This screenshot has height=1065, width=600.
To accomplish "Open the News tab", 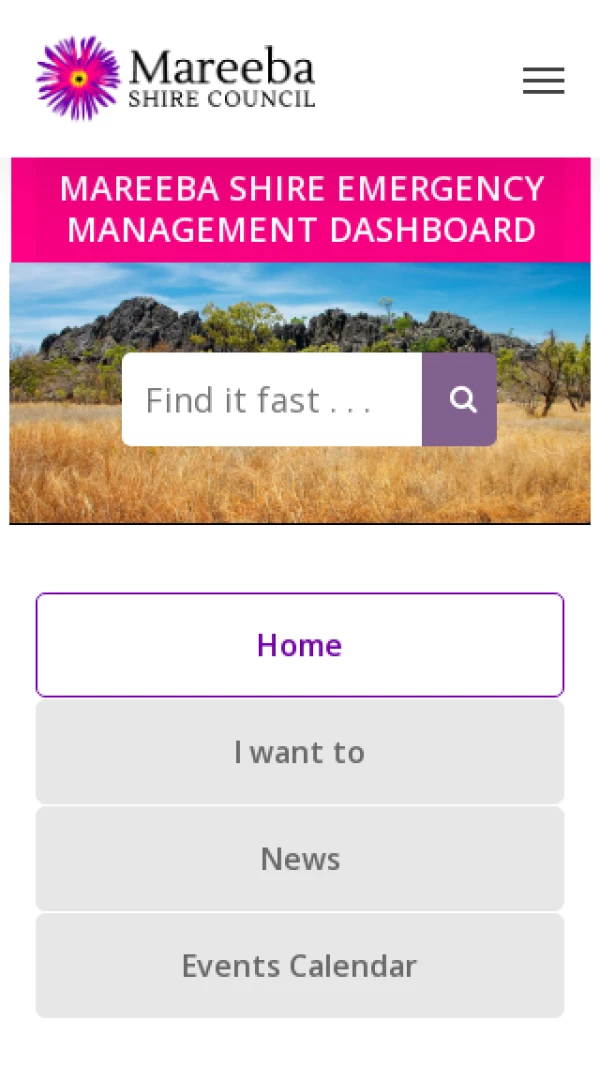I will [300, 859].
